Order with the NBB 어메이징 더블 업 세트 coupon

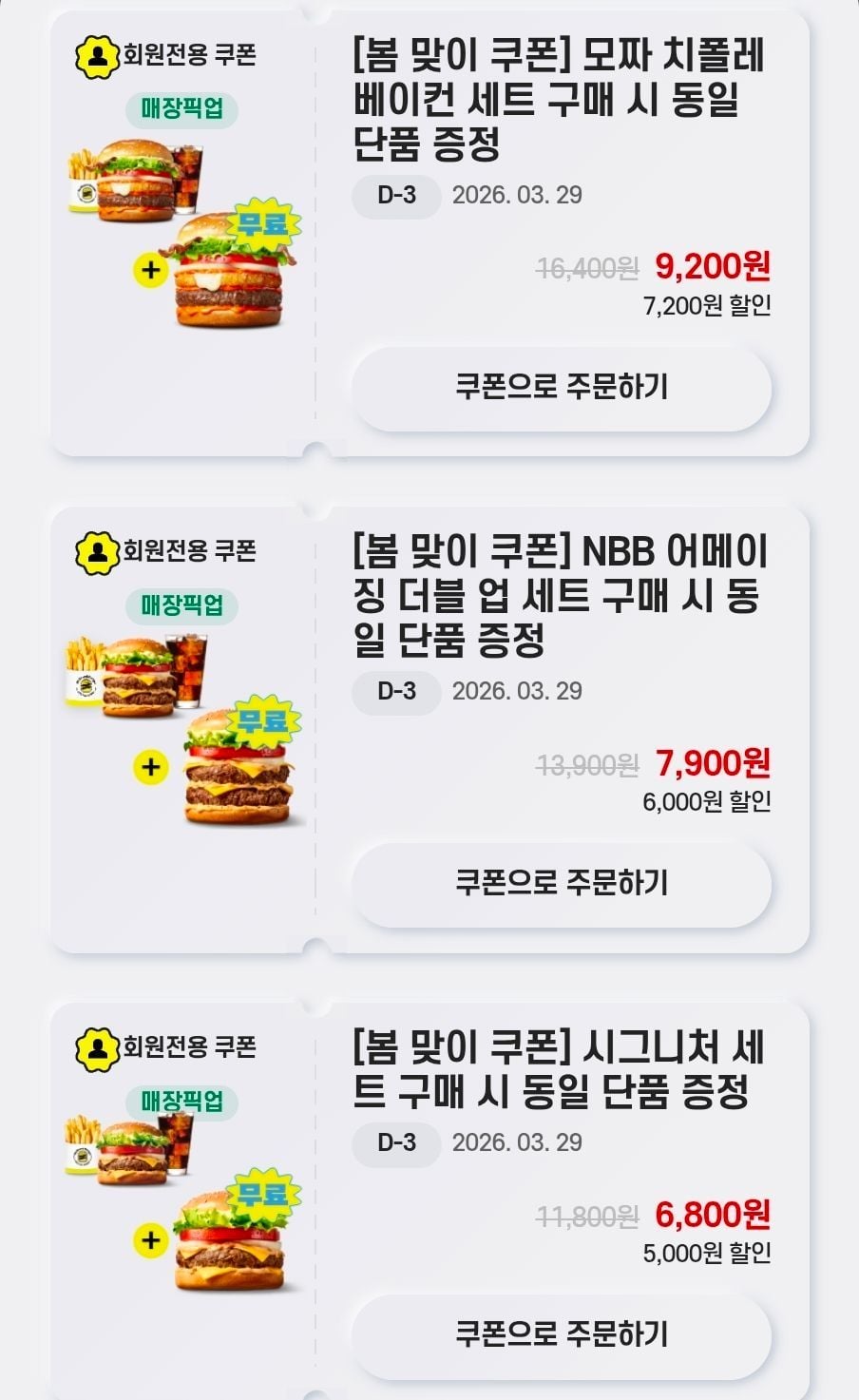[561, 884]
